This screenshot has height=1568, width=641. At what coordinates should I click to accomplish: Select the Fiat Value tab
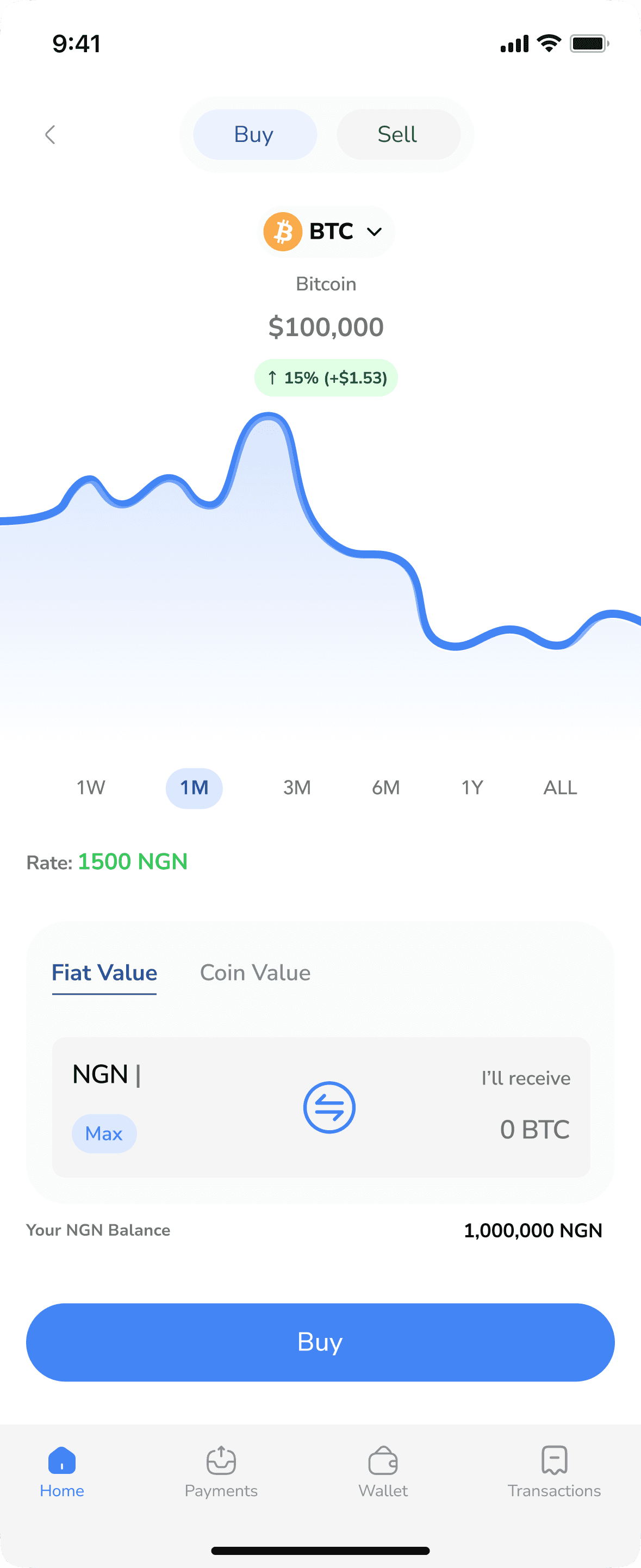click(x=105, y=972)
